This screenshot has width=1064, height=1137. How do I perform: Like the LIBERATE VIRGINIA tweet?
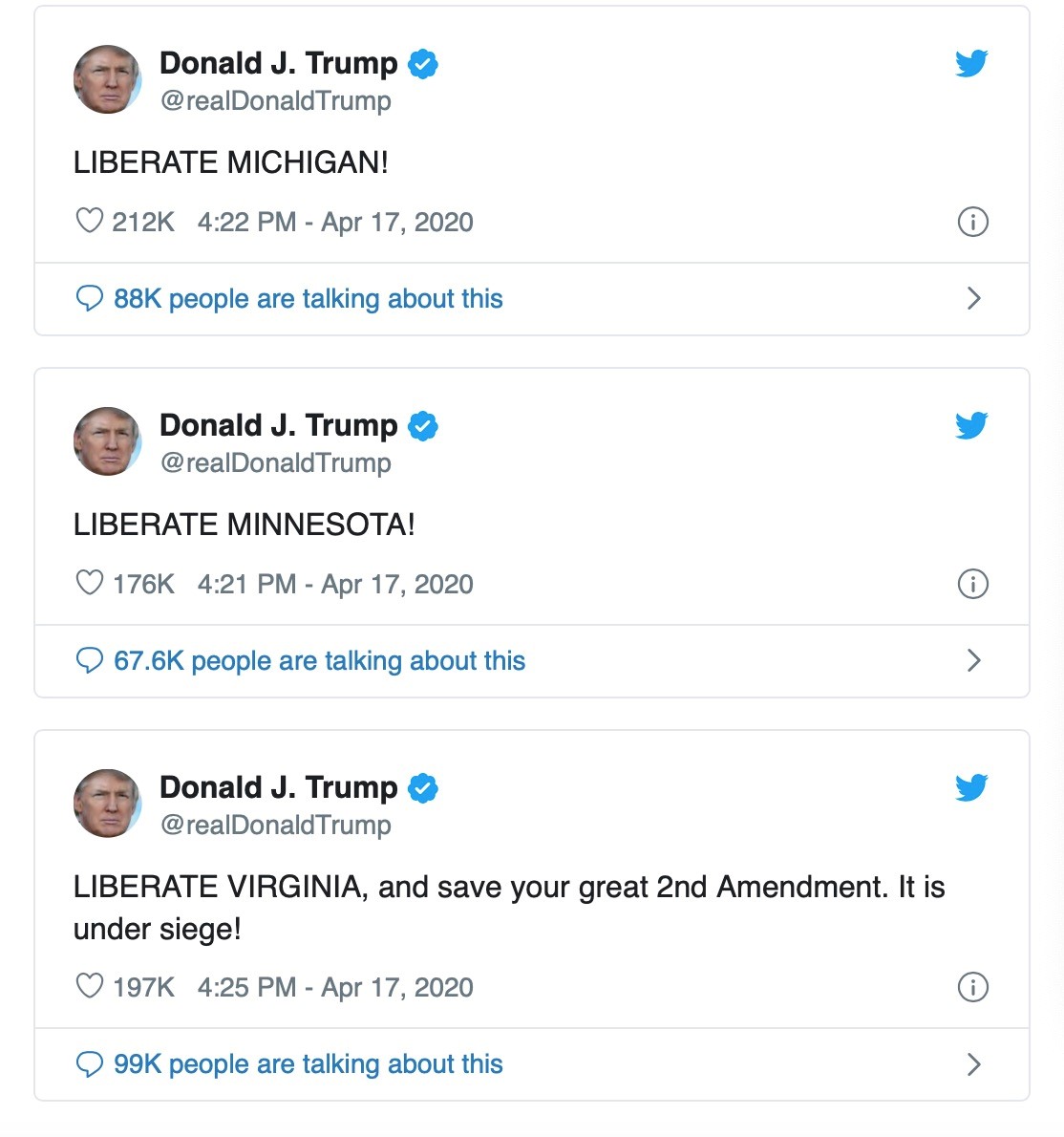(x=89, y=987)
